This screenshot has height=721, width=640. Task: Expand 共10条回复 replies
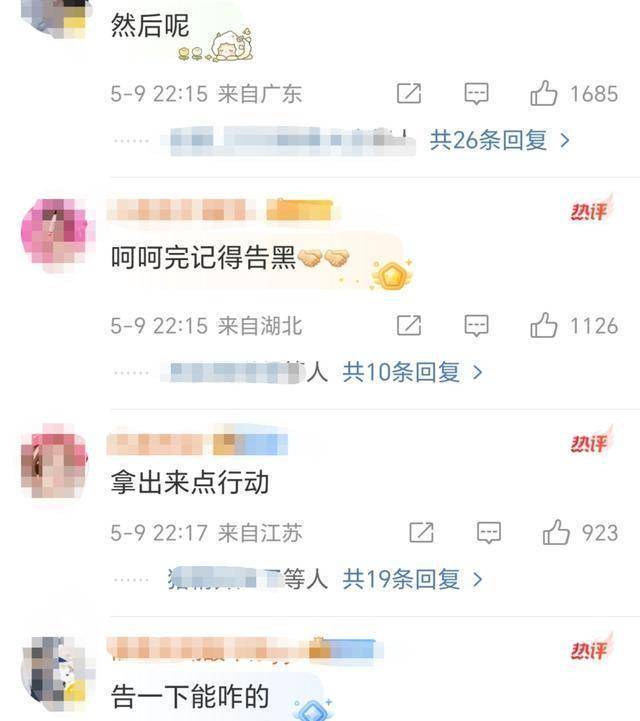[412, 372]
